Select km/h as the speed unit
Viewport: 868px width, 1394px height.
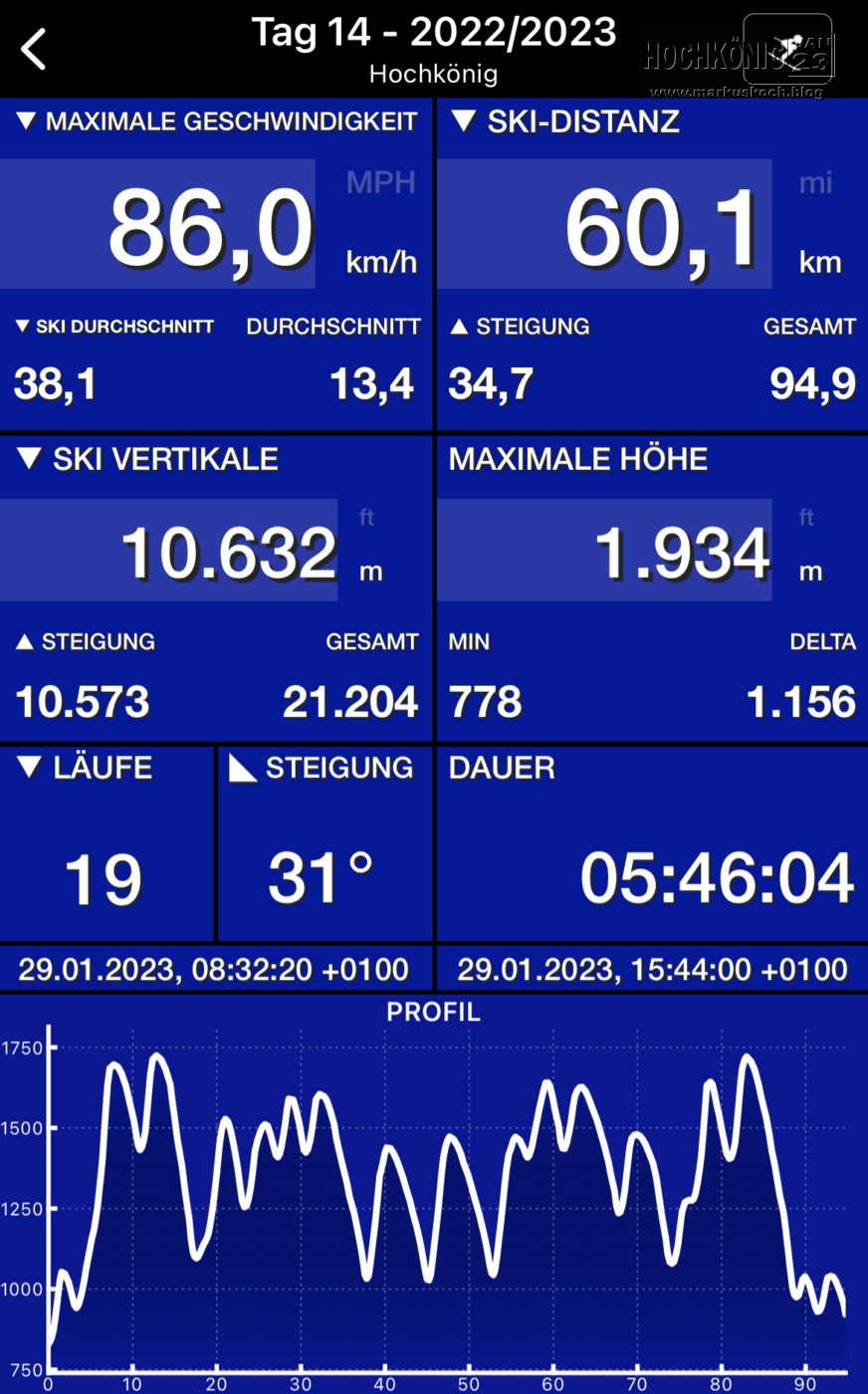(380, 262)
